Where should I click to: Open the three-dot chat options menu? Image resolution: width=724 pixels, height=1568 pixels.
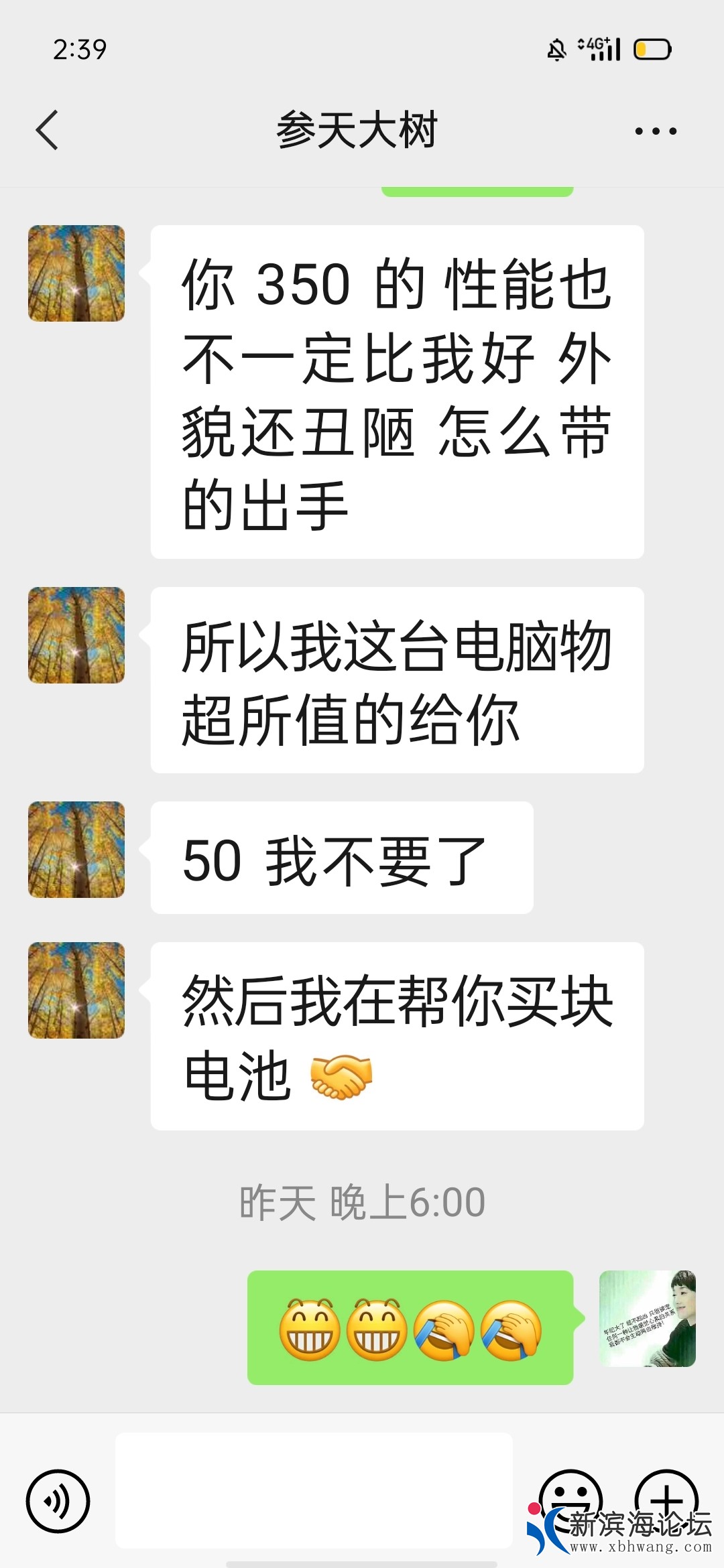tap(656, 131)
